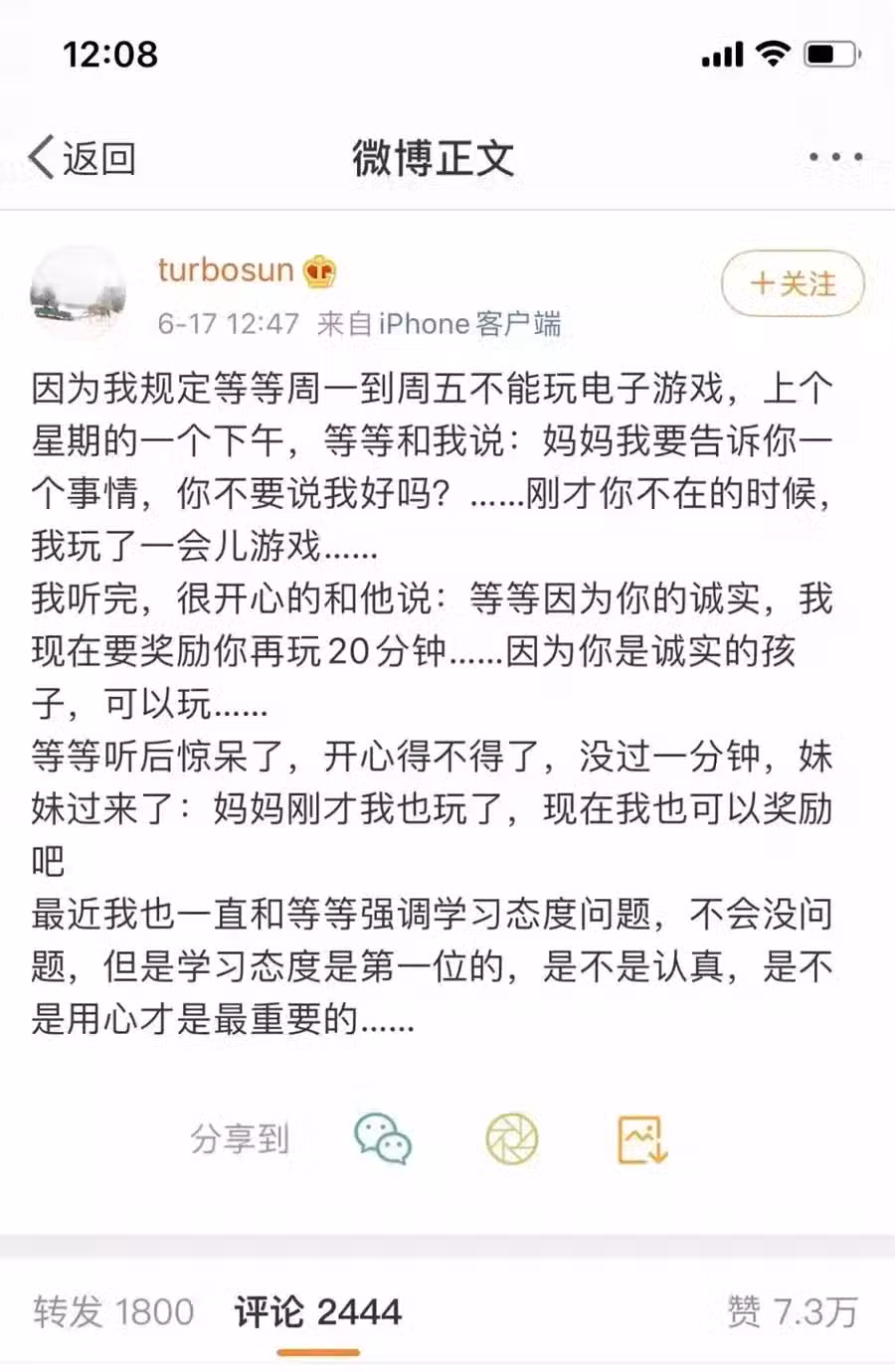Save the post as an image
Viewport: 895px width, 1372px height.
tap(641, 1138)
